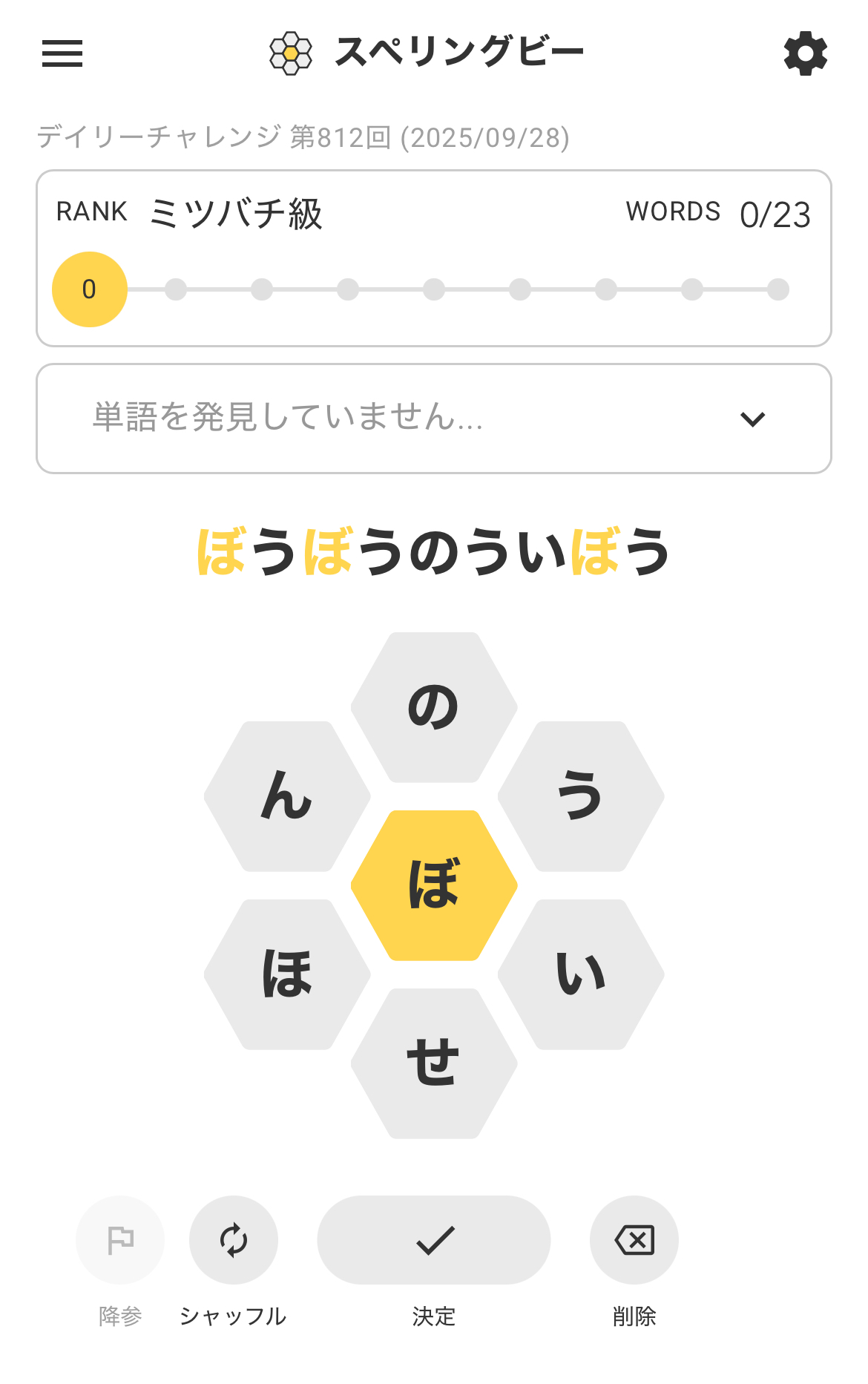868x1384 pixels.
Task: Delete the last letter with 削除
Action: click(634, 1240)
